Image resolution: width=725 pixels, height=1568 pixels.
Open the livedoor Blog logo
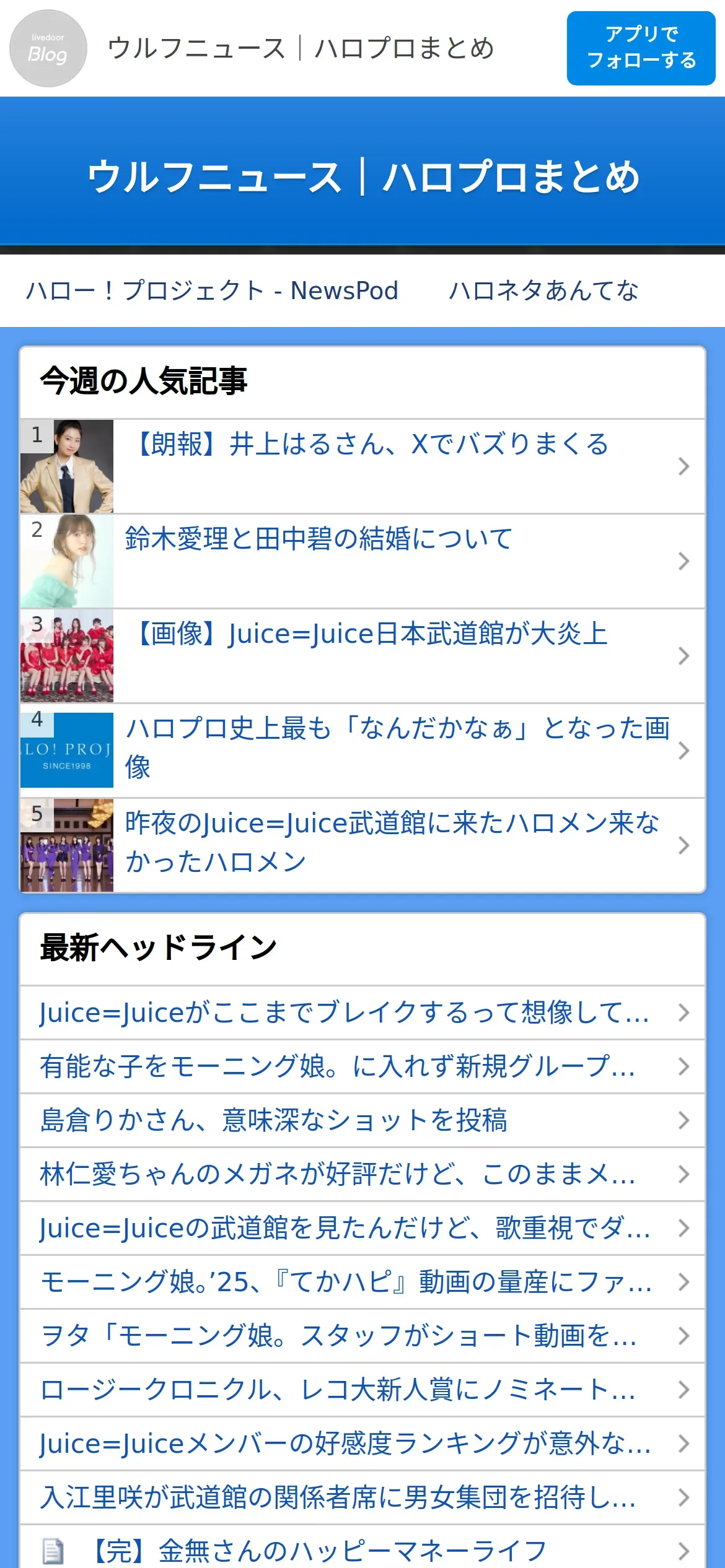[x=48, y=48]
